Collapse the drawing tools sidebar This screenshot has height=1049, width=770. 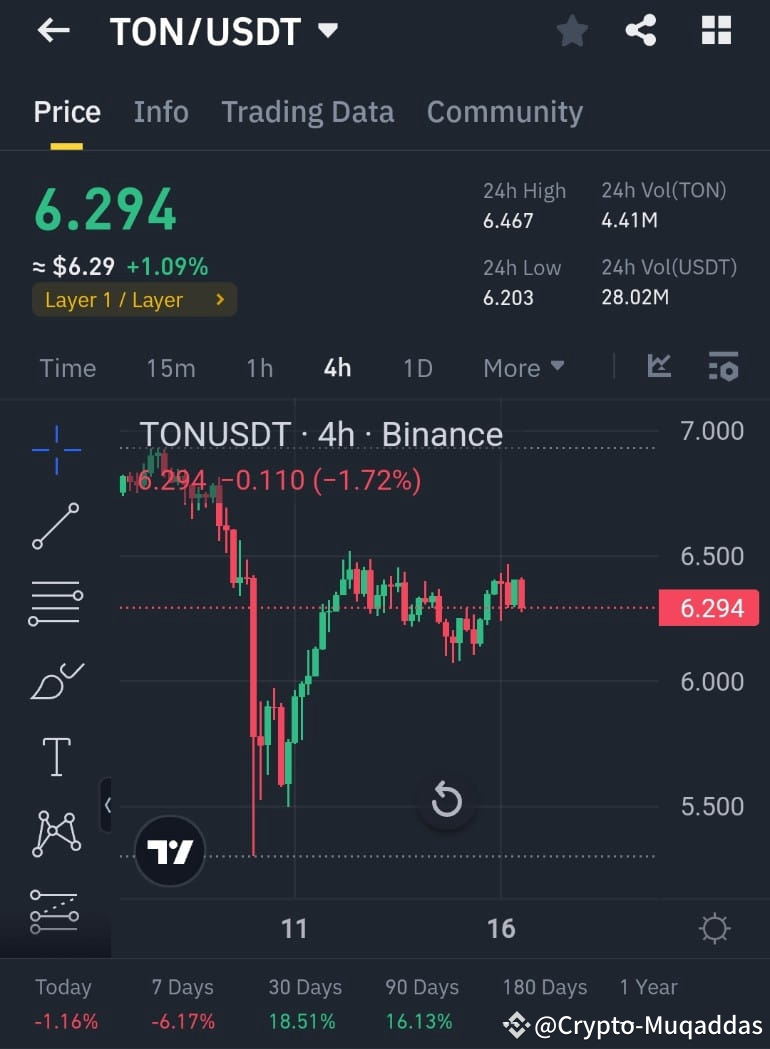point(108,805)
